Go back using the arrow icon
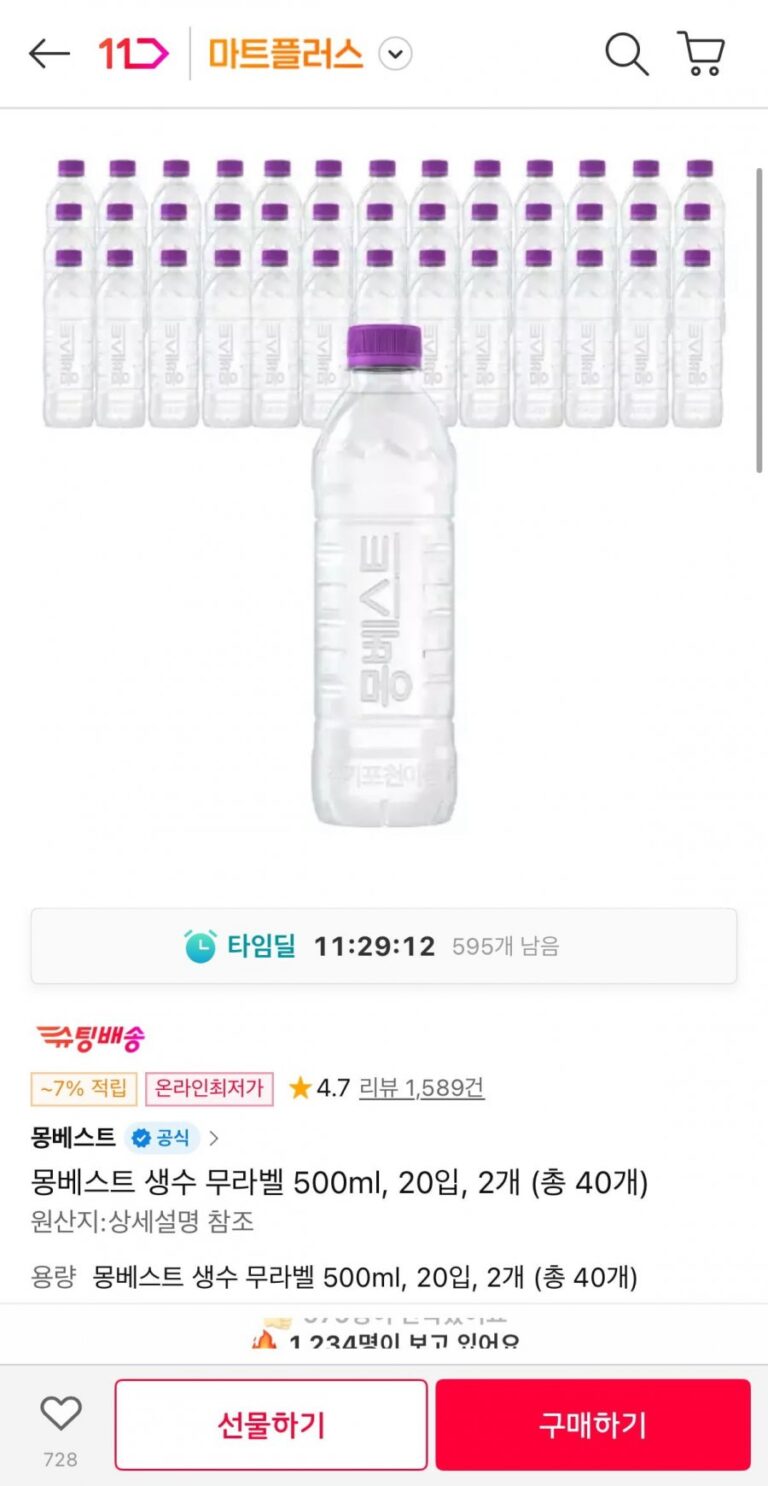The width and height of the screenshot is (768, 1486). [49, 54]
